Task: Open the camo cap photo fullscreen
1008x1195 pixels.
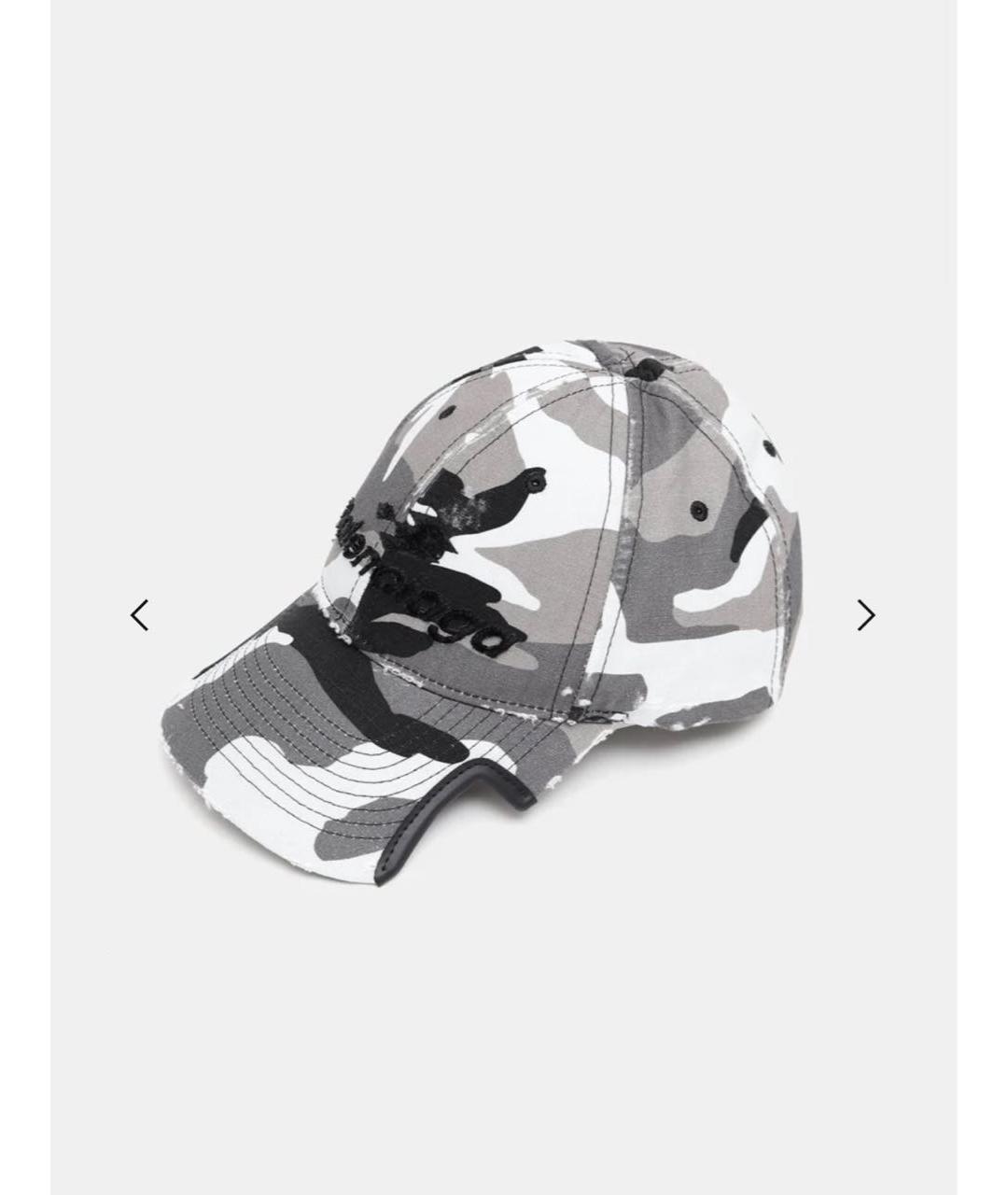Action: tap(504, 597)
